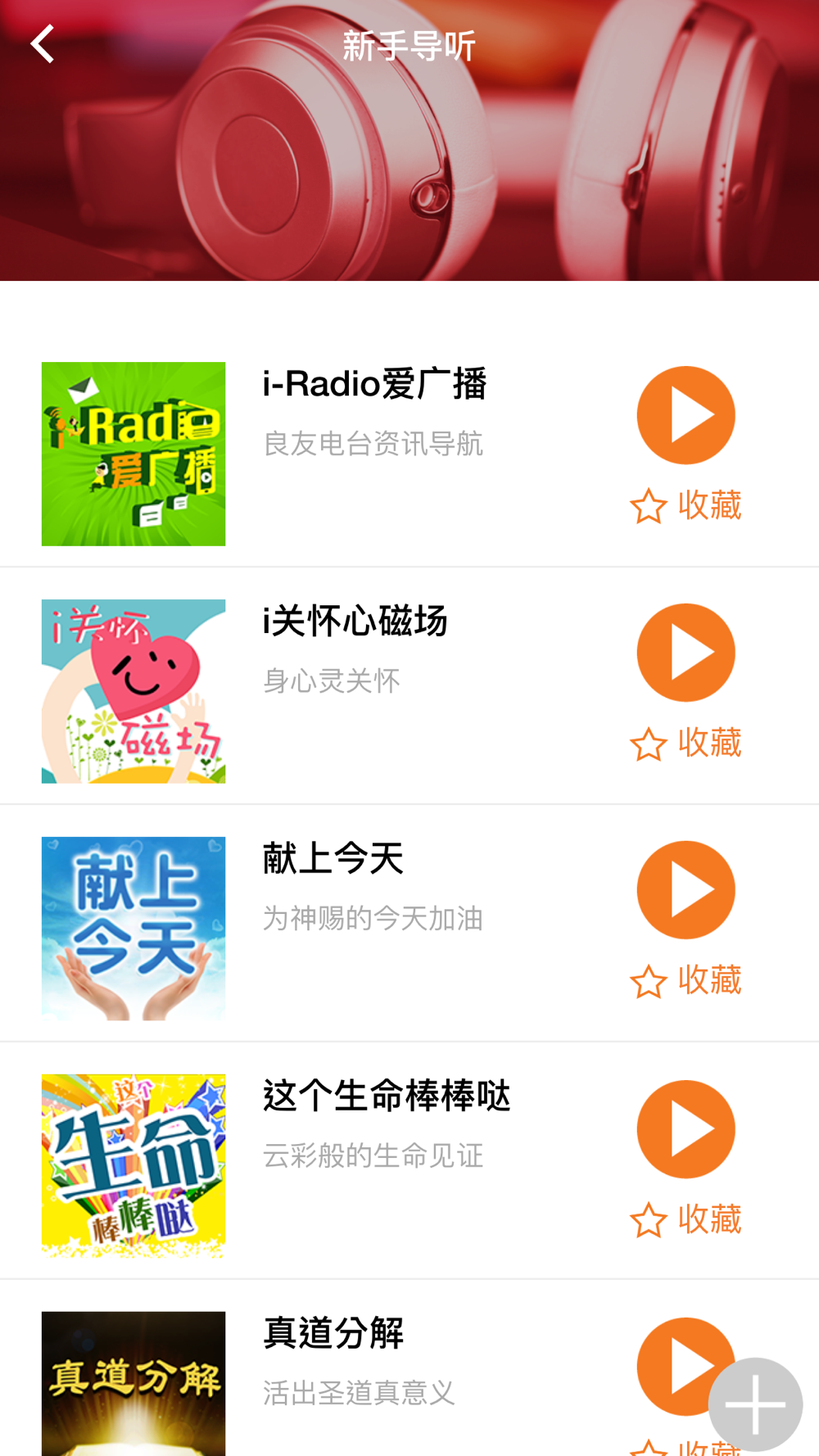Play 献上今天 program
Image resolution: width=819 pixels, height=1456 pixels.
tap(686, 890)
